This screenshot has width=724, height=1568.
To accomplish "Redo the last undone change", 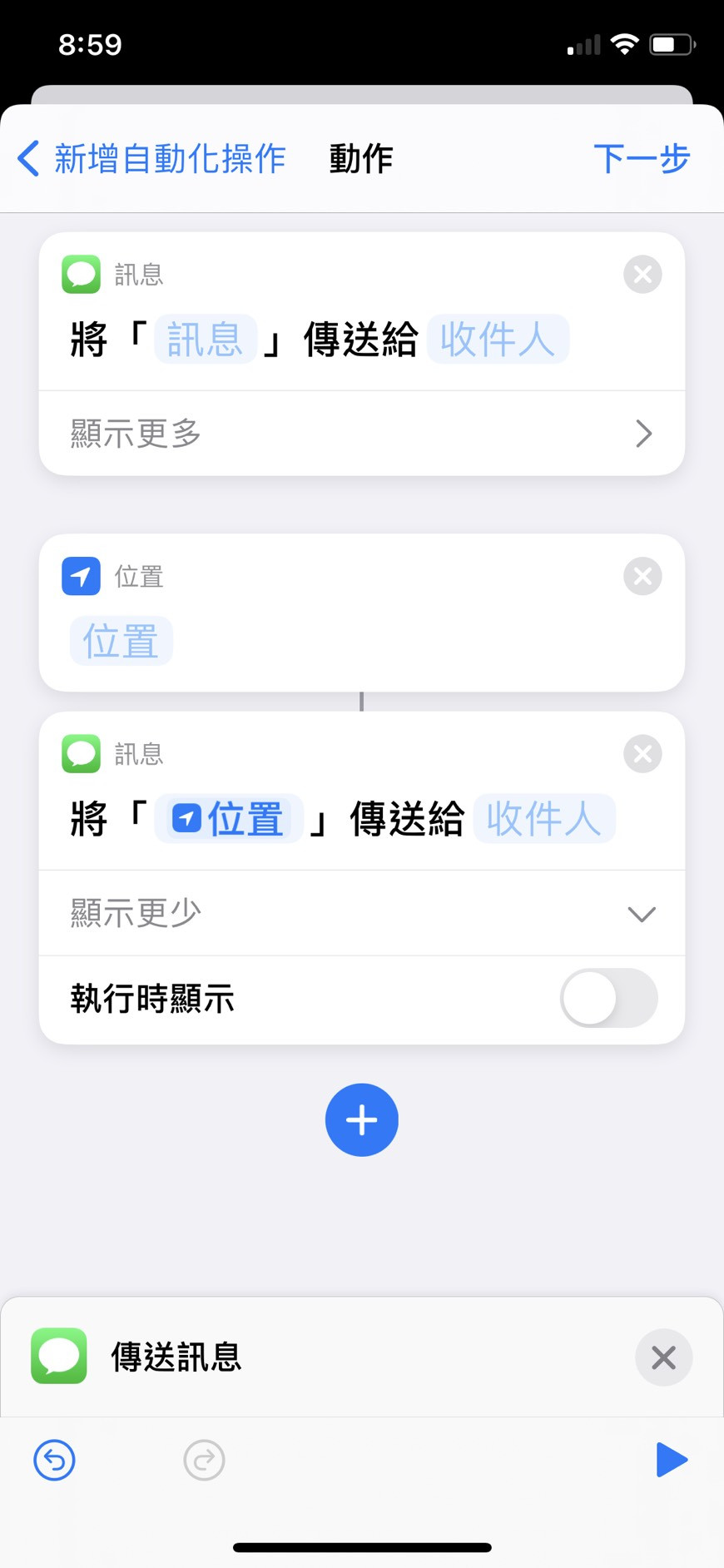I will [x=204, y=1460].
